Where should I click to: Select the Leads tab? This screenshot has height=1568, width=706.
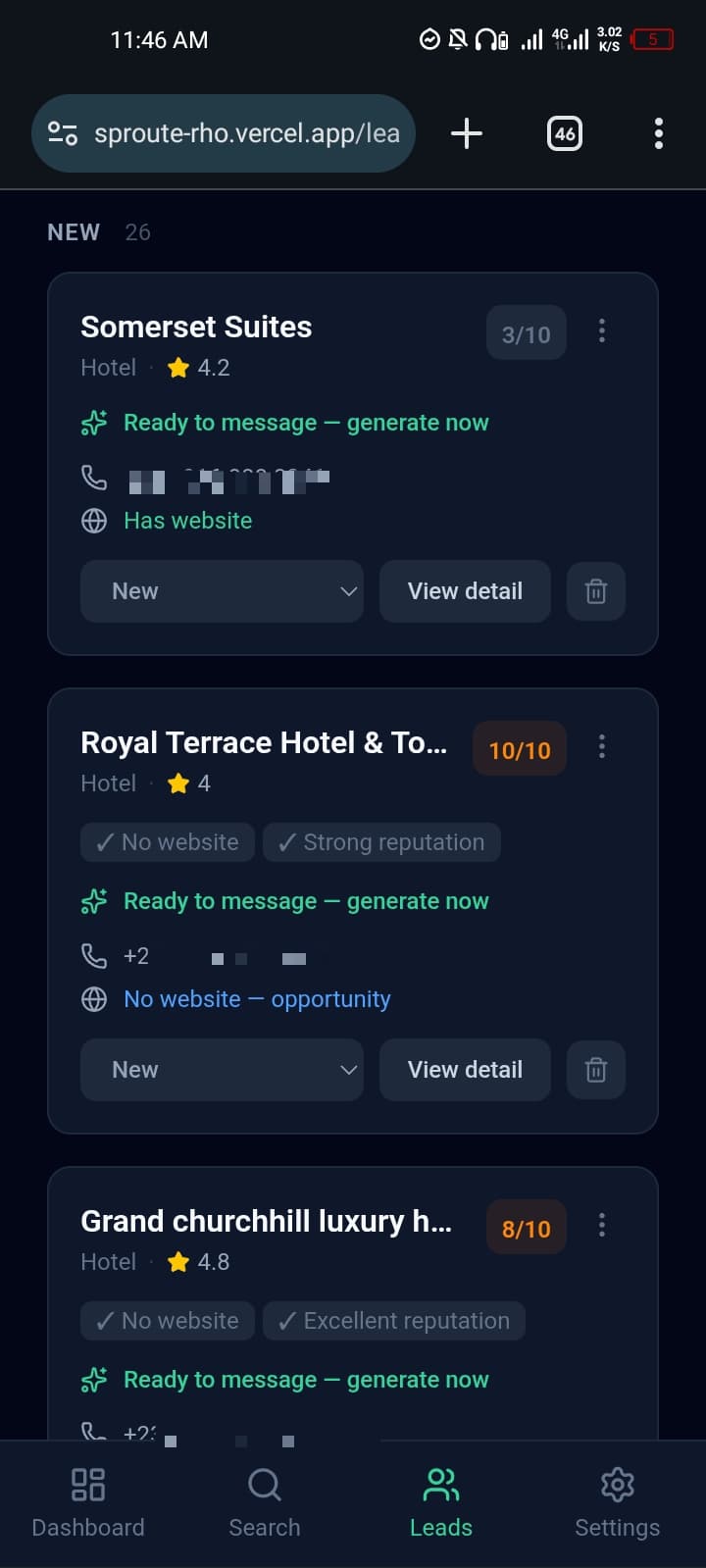(x=441, y=1504)
